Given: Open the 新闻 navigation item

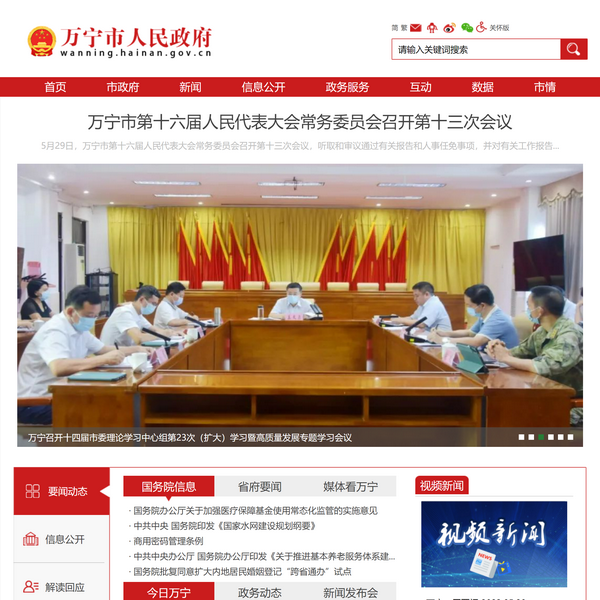Looking at the screenshot, I should coord(190,87).
